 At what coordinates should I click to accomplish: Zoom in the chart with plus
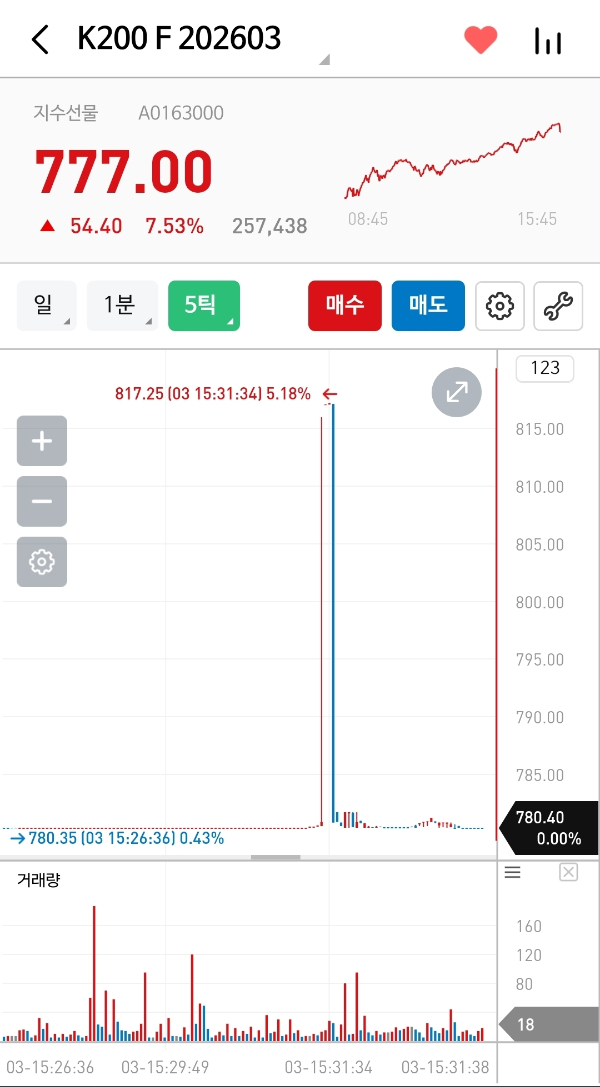tap(42, 441)
